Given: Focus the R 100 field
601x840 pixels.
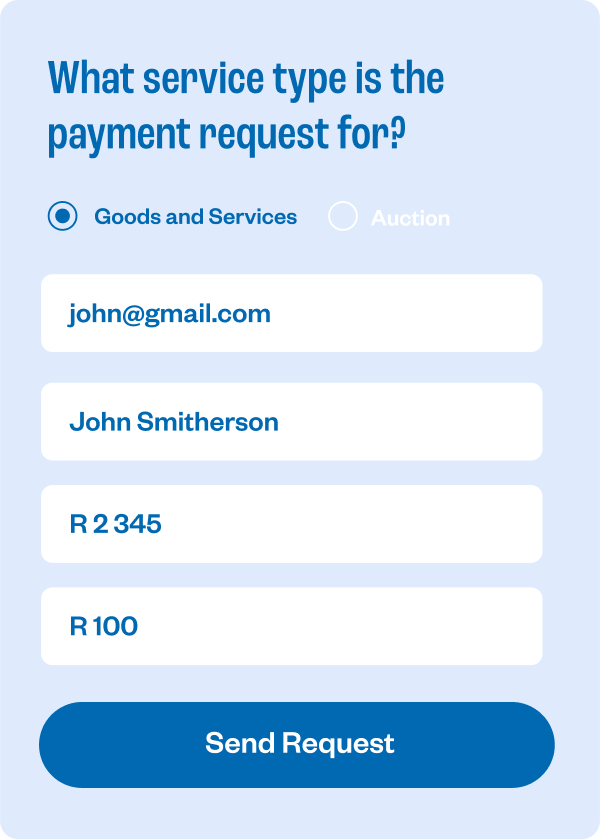Looking at the screenshot, I should click(x=291, y=626).
